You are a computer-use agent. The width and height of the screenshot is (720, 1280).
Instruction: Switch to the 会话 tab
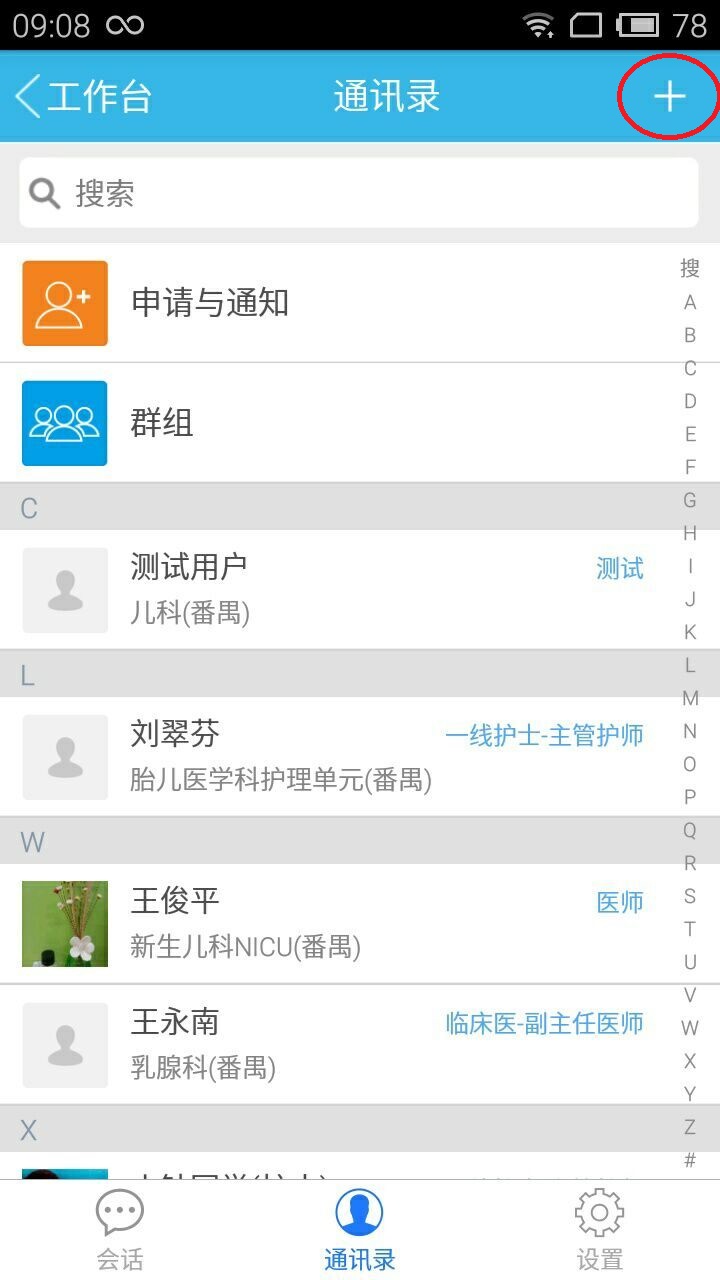120,1231
